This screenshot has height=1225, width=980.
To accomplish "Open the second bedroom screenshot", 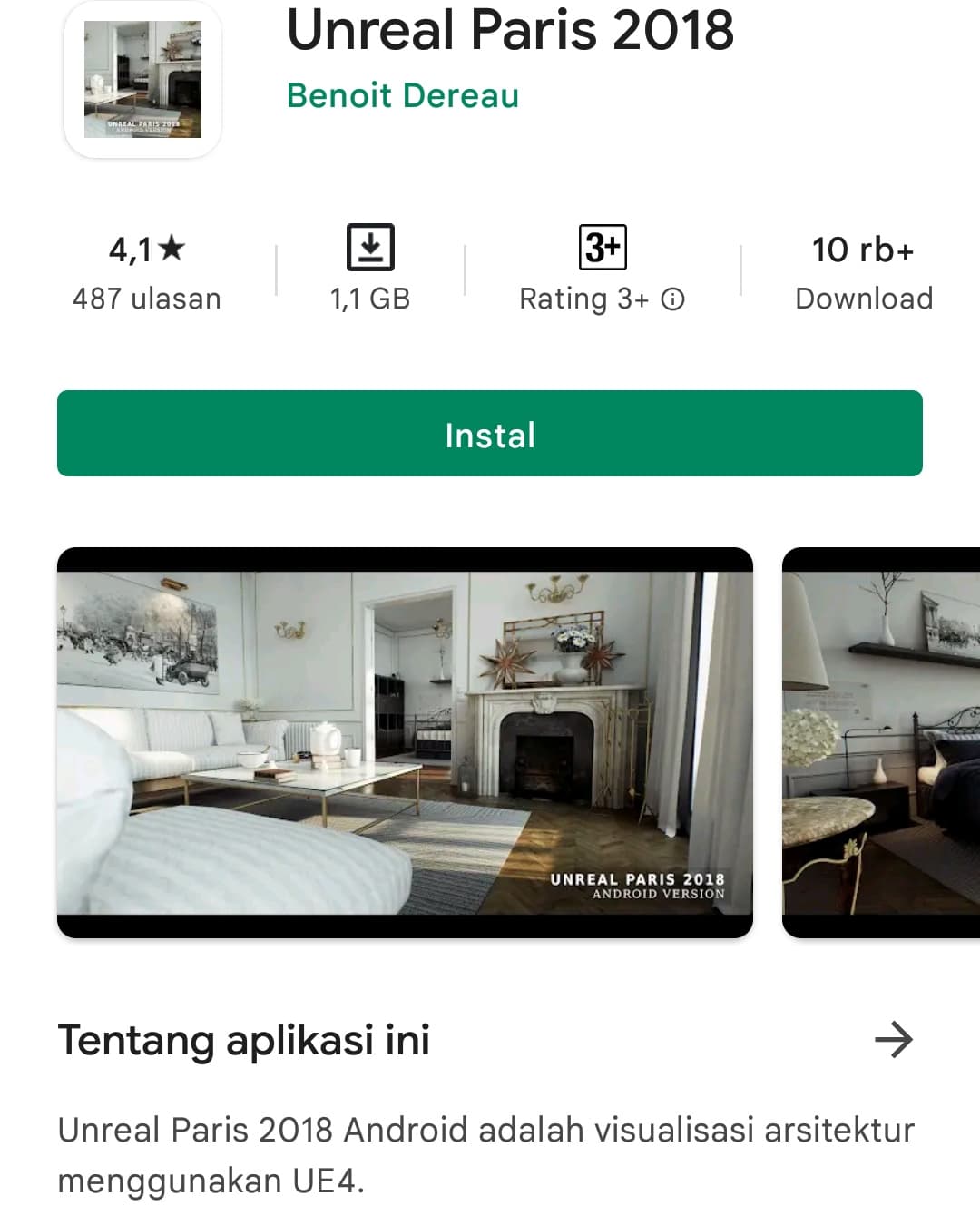I will point(881,742).
